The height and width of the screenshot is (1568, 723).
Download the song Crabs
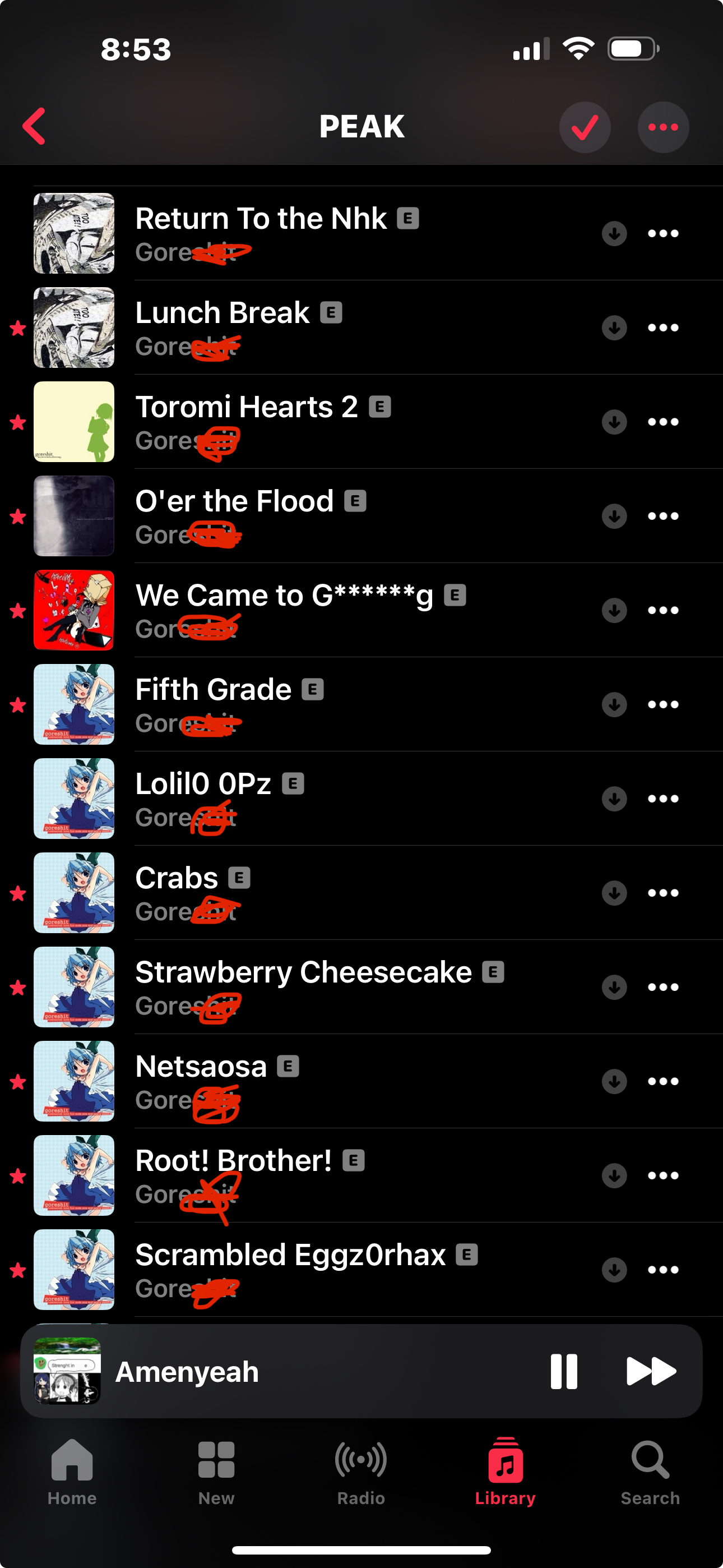point(614,893)
